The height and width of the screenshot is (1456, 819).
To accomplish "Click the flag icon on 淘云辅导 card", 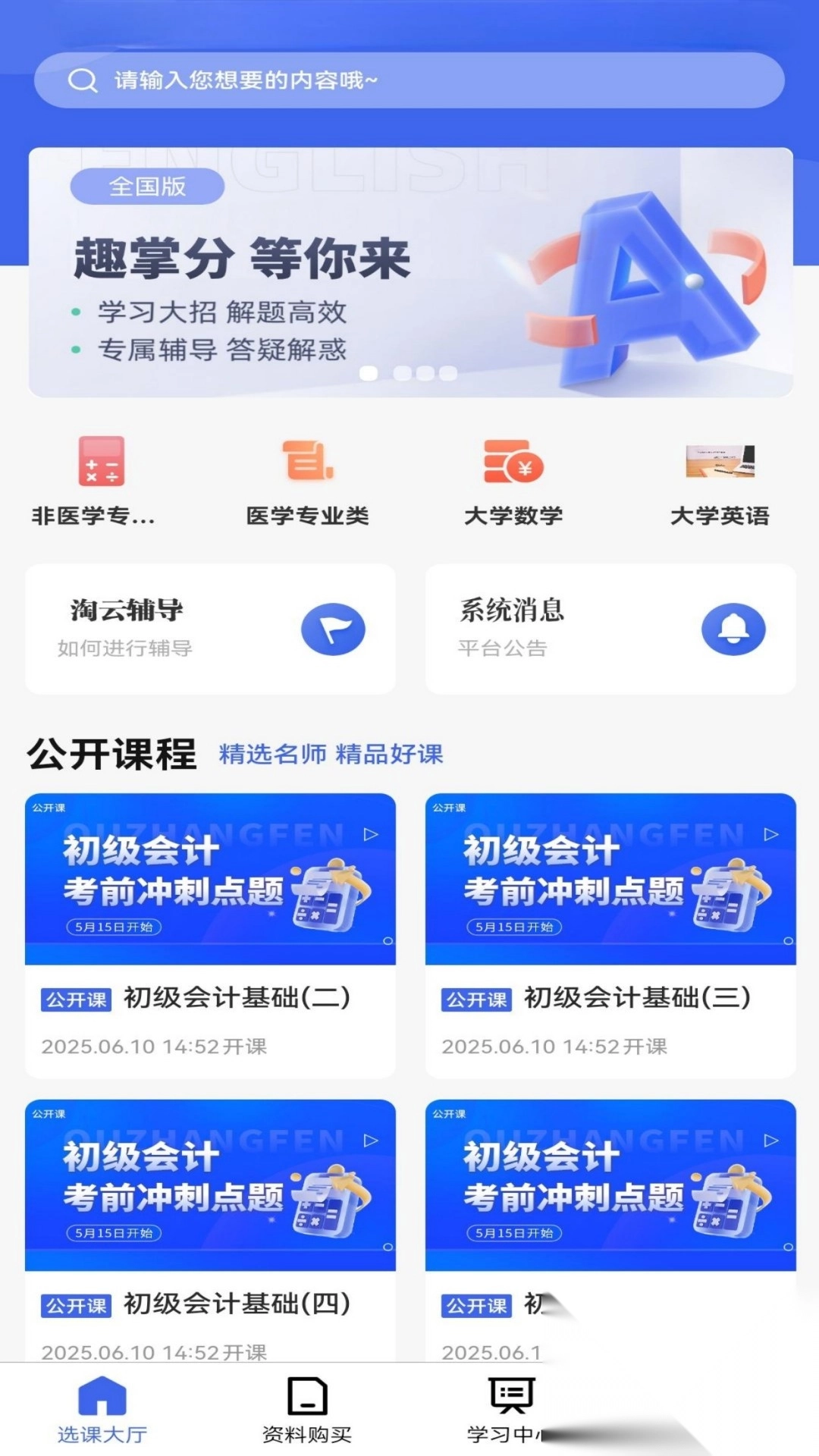I will tap(334, 629).
